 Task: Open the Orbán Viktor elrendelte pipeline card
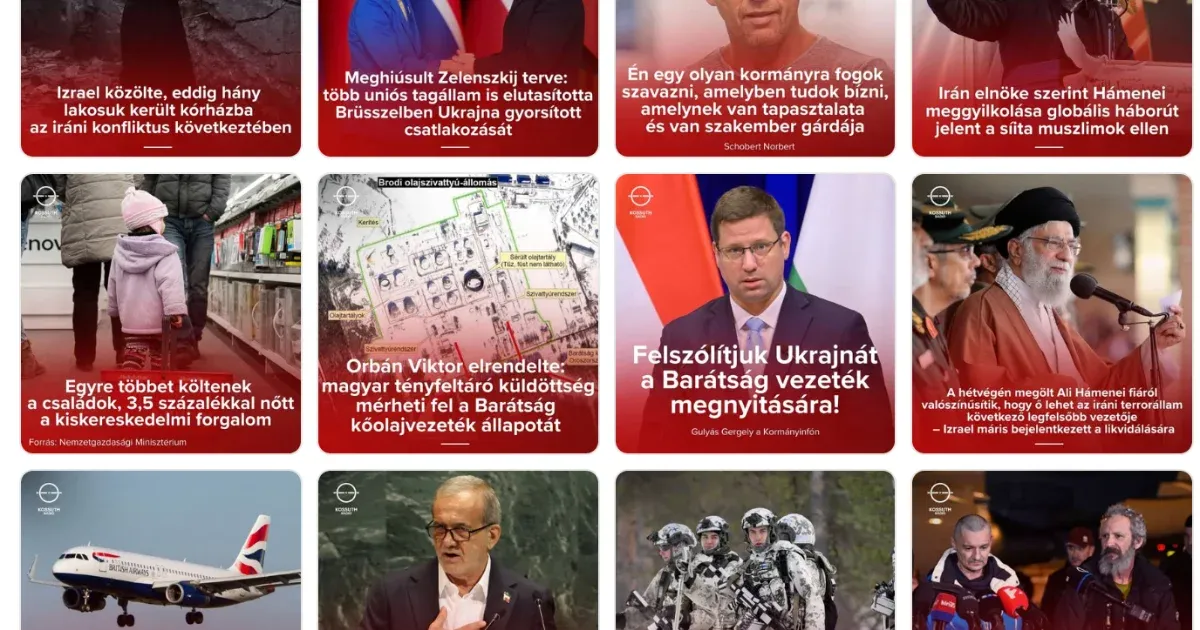[458, 314]
